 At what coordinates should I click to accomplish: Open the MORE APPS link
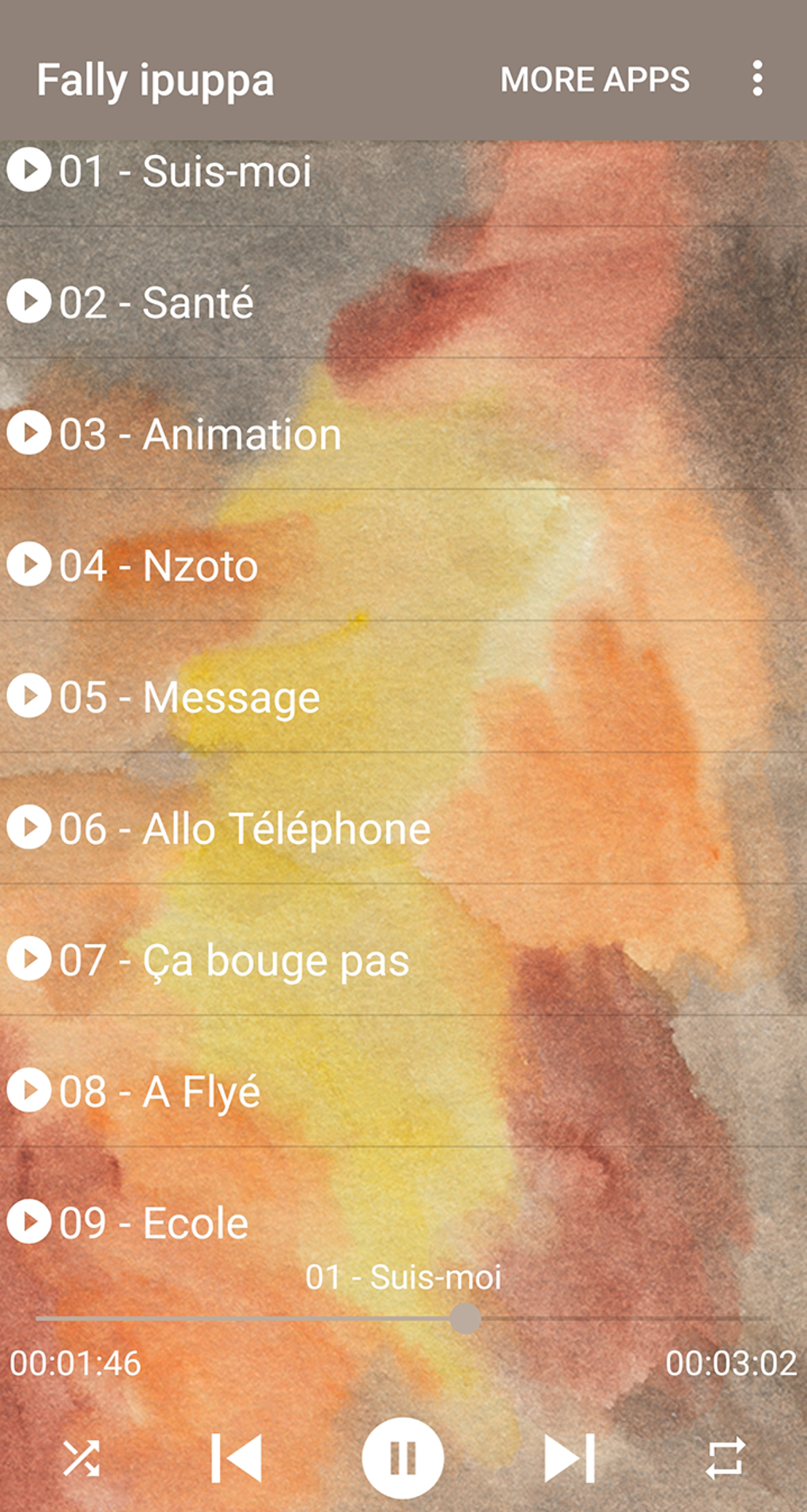tap(595, 79)
